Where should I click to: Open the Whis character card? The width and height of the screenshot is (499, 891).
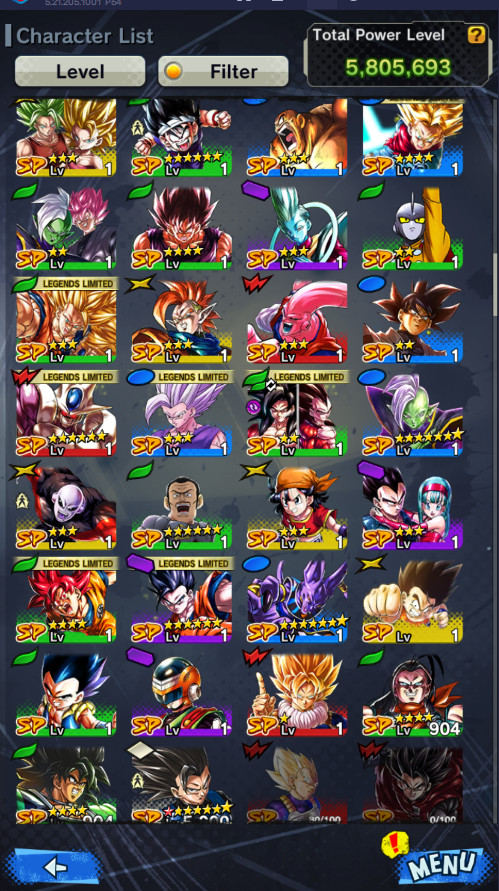(297, 228)
